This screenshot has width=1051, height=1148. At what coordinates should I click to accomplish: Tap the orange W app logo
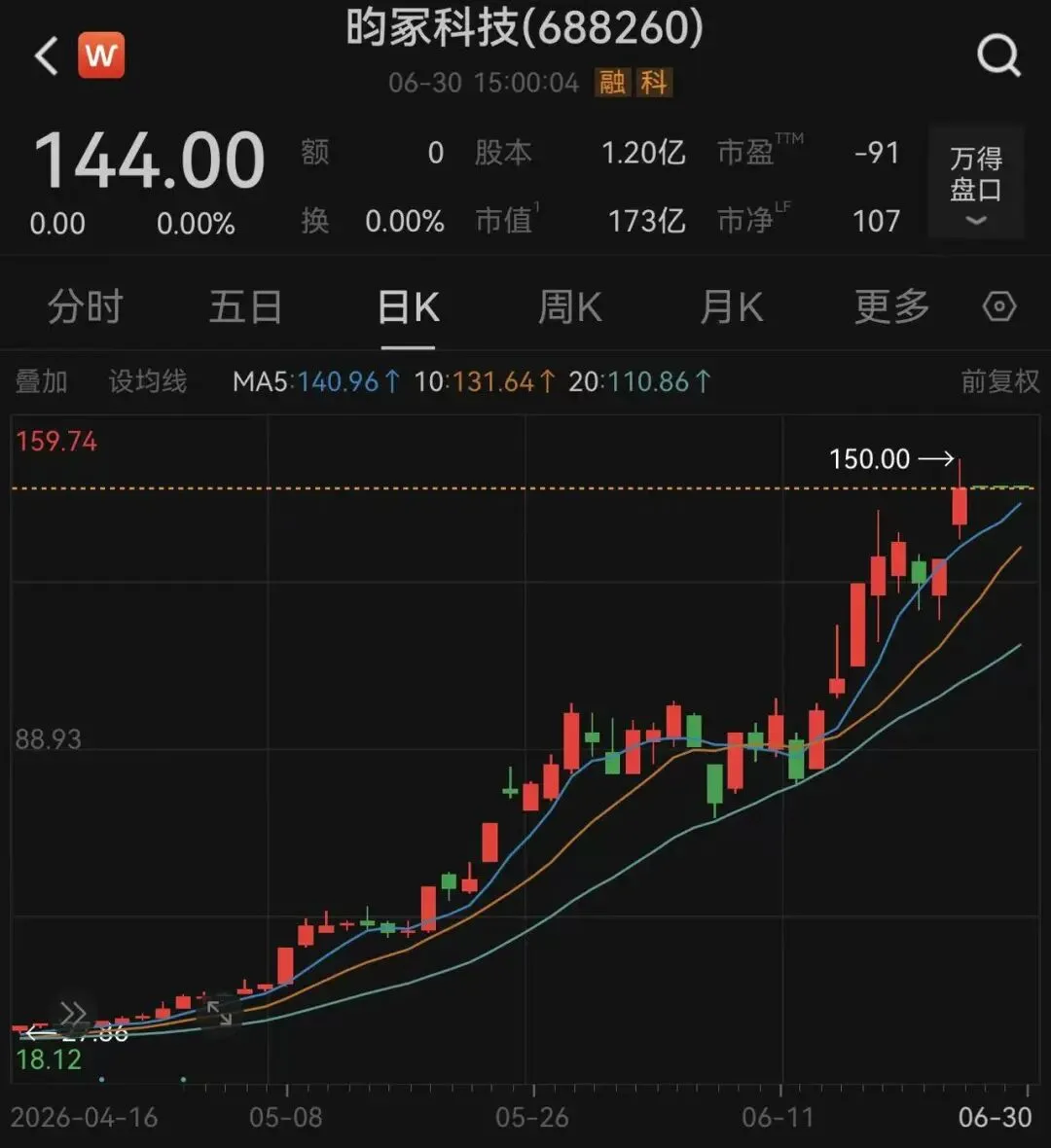(x=101, y=54)
